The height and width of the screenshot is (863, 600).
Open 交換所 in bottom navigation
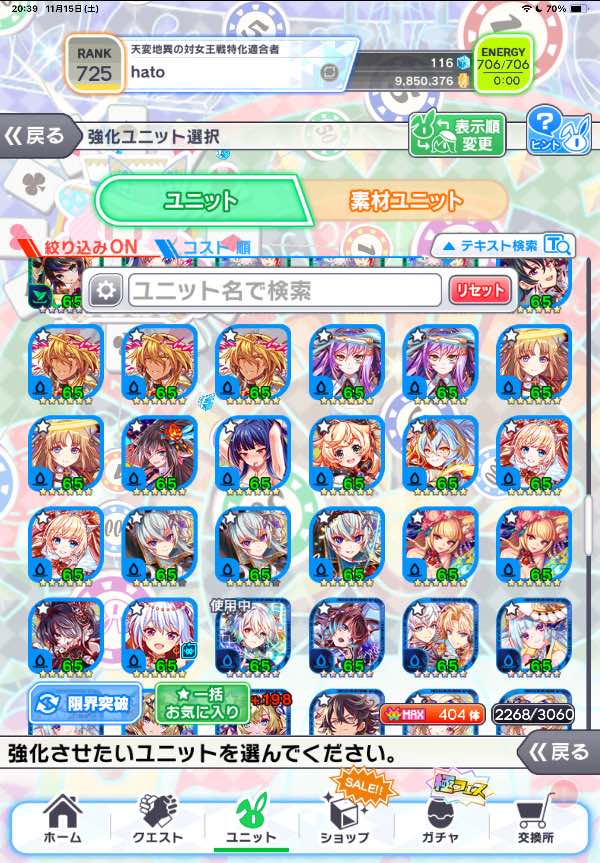tap(534, 820)
